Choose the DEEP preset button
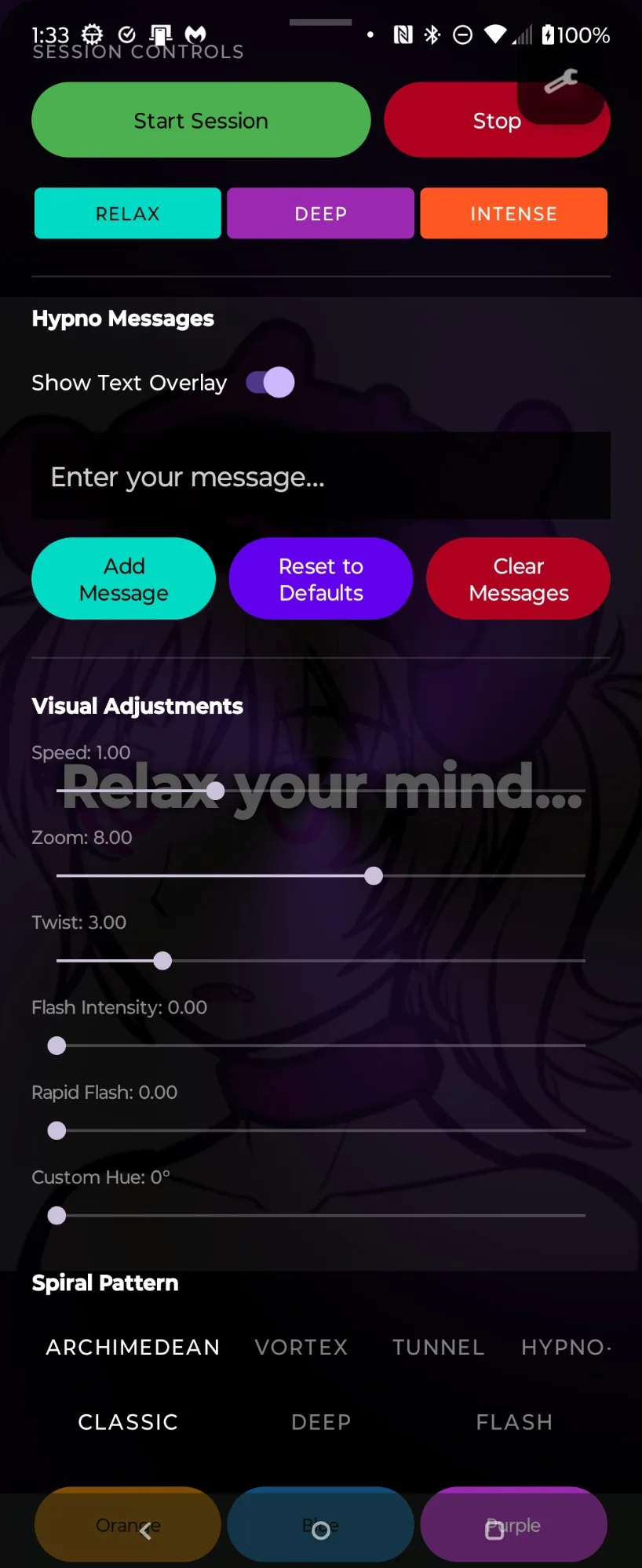The image size is (642, 1568). 321,213
